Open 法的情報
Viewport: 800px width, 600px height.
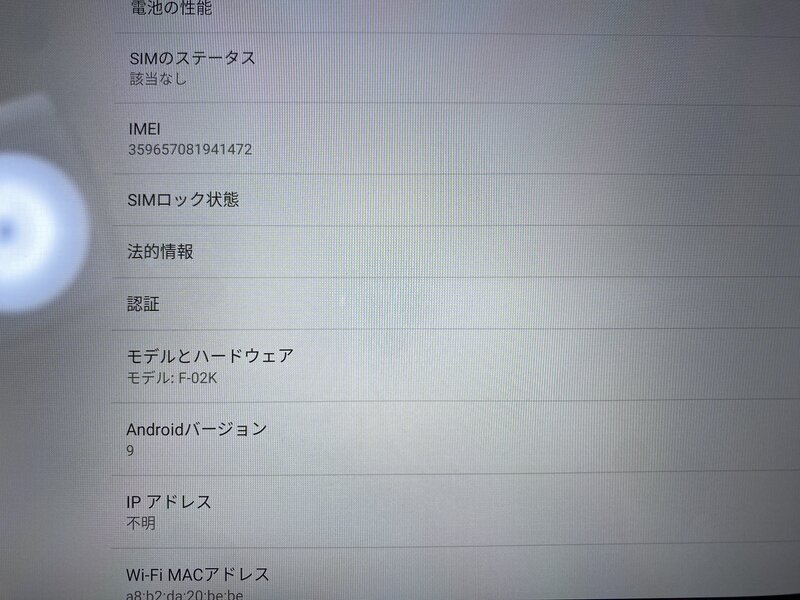161,251
